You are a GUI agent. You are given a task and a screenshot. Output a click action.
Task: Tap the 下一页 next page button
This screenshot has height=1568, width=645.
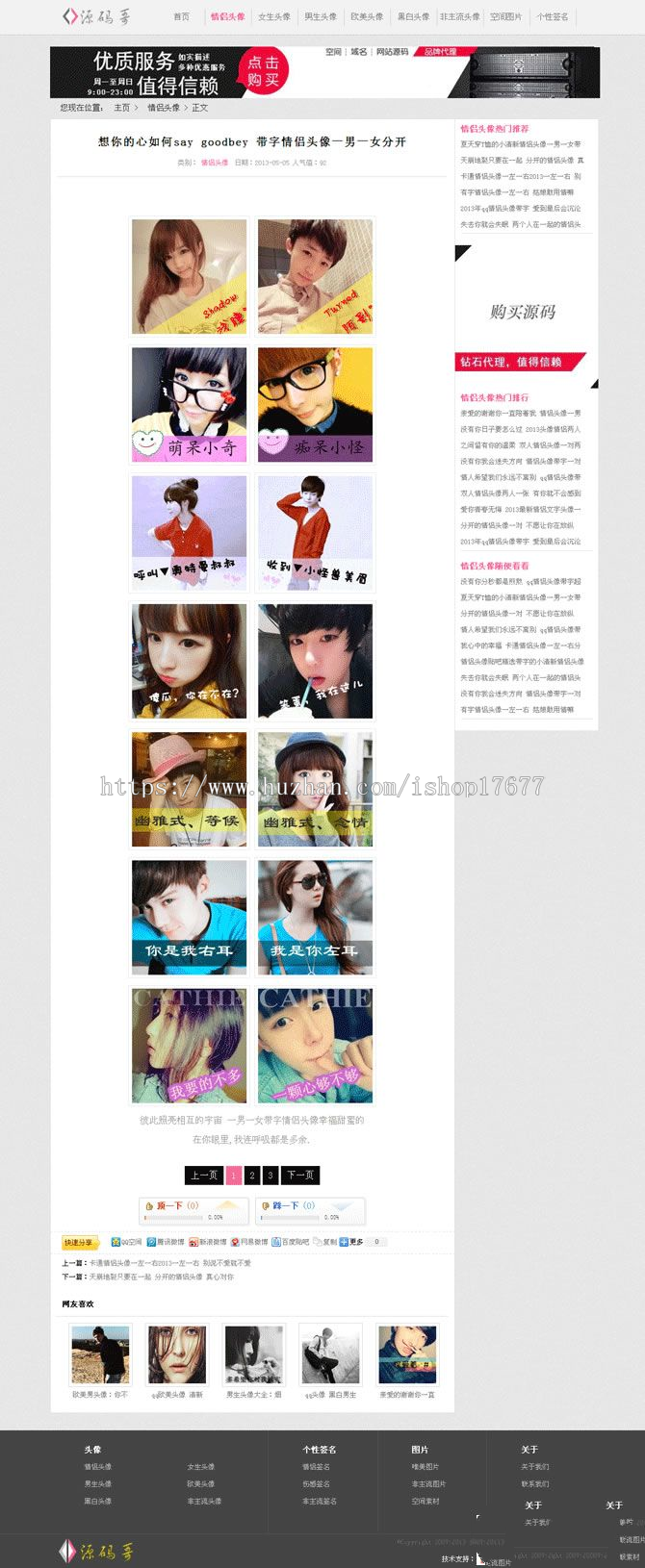click(x=299, y=1175)
